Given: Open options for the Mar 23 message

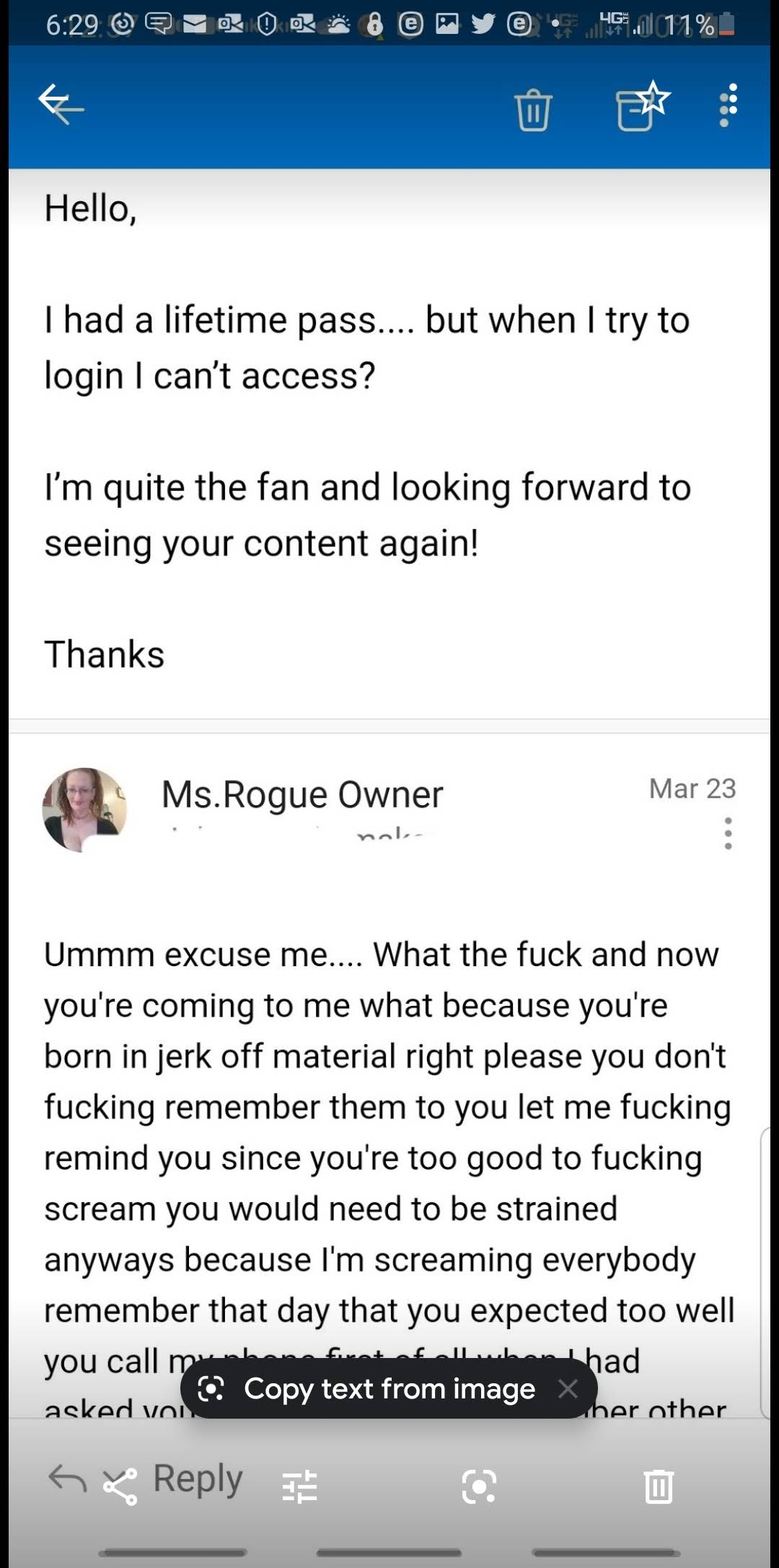Looking at the screenshot, I should pyautogui.click(x=728, y=834).
